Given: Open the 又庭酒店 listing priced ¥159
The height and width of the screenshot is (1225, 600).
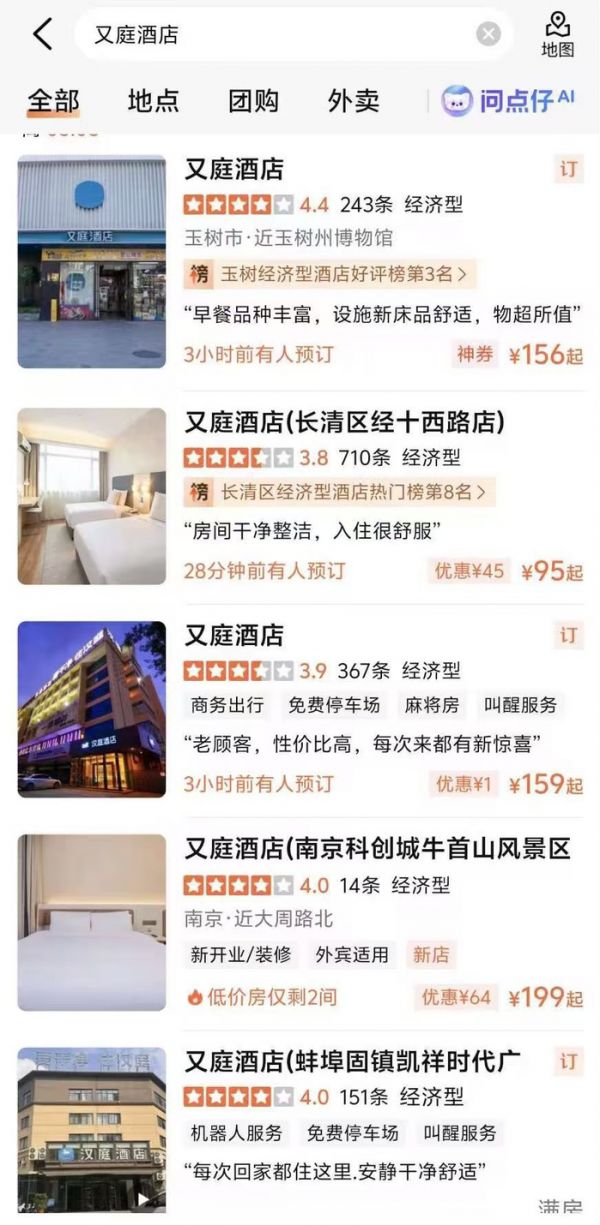Looking at the screenshot, I should point(300,709).
